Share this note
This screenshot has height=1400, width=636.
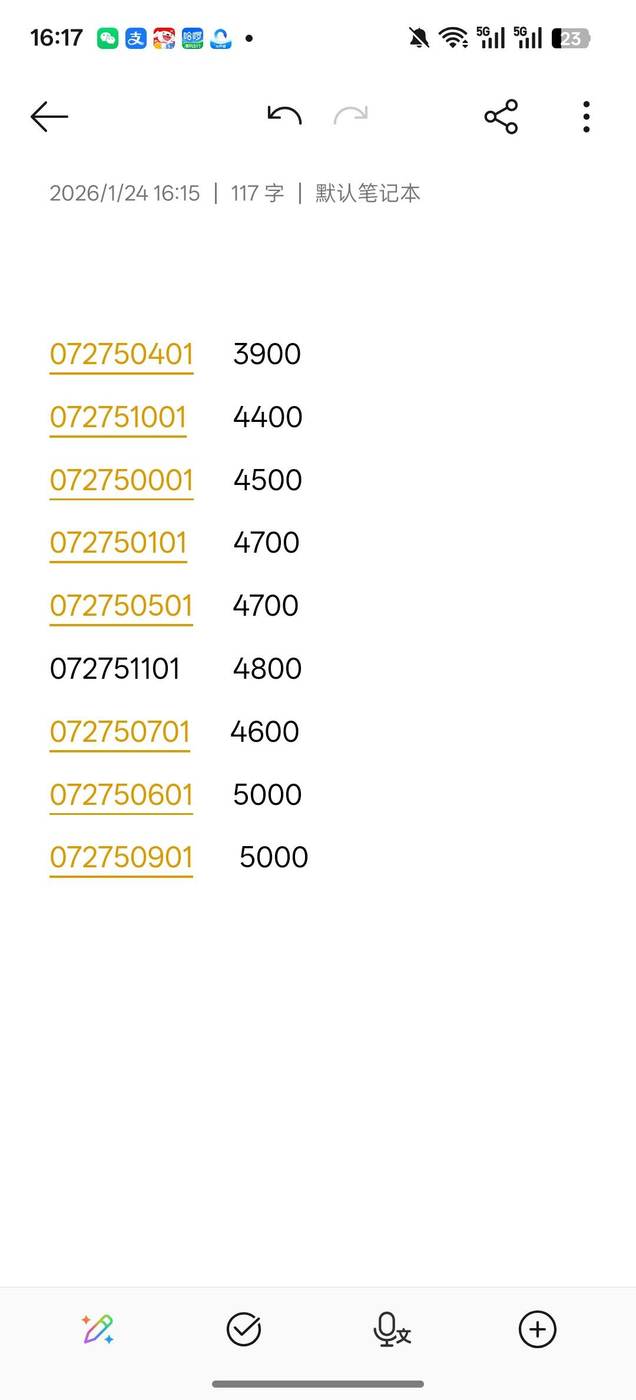[501, 117]
